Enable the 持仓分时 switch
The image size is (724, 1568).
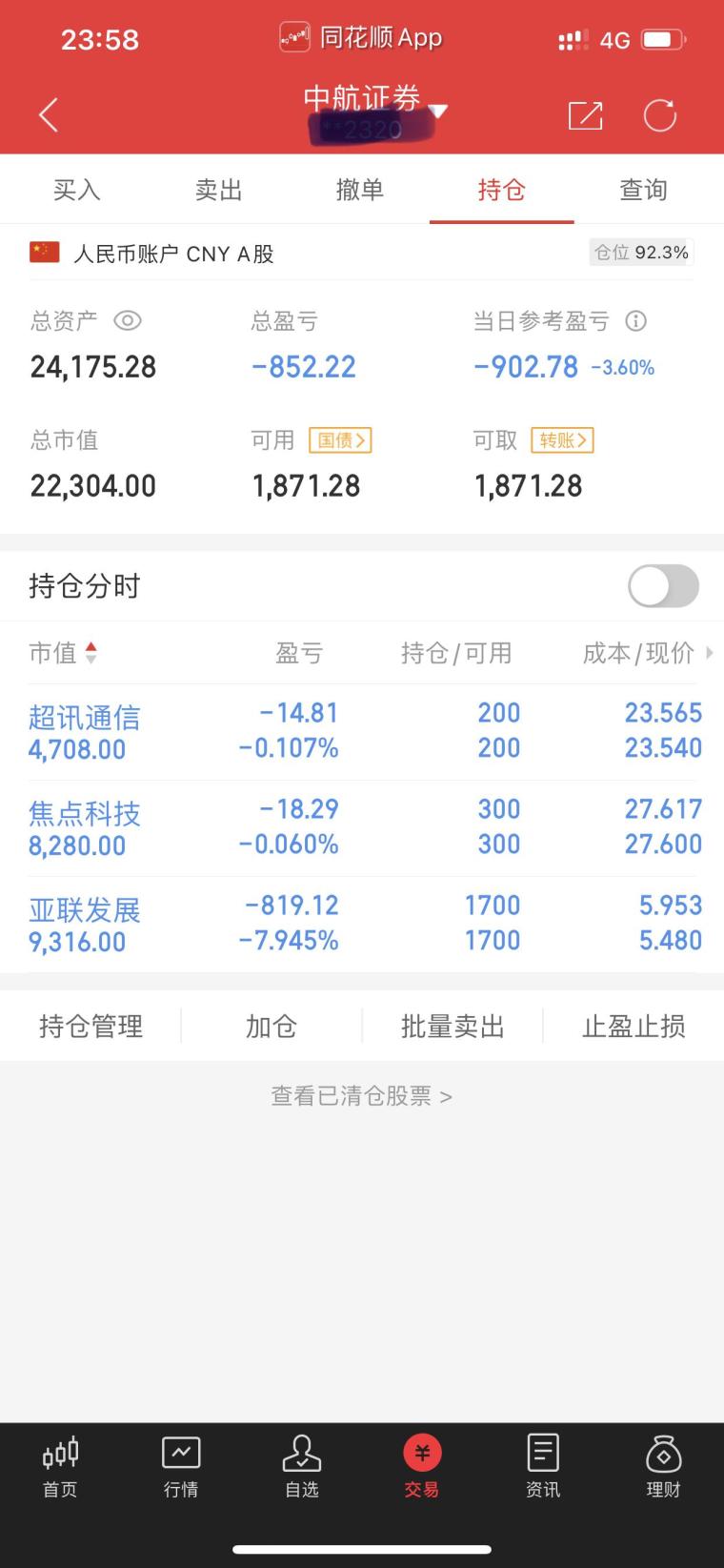point(663,586)
